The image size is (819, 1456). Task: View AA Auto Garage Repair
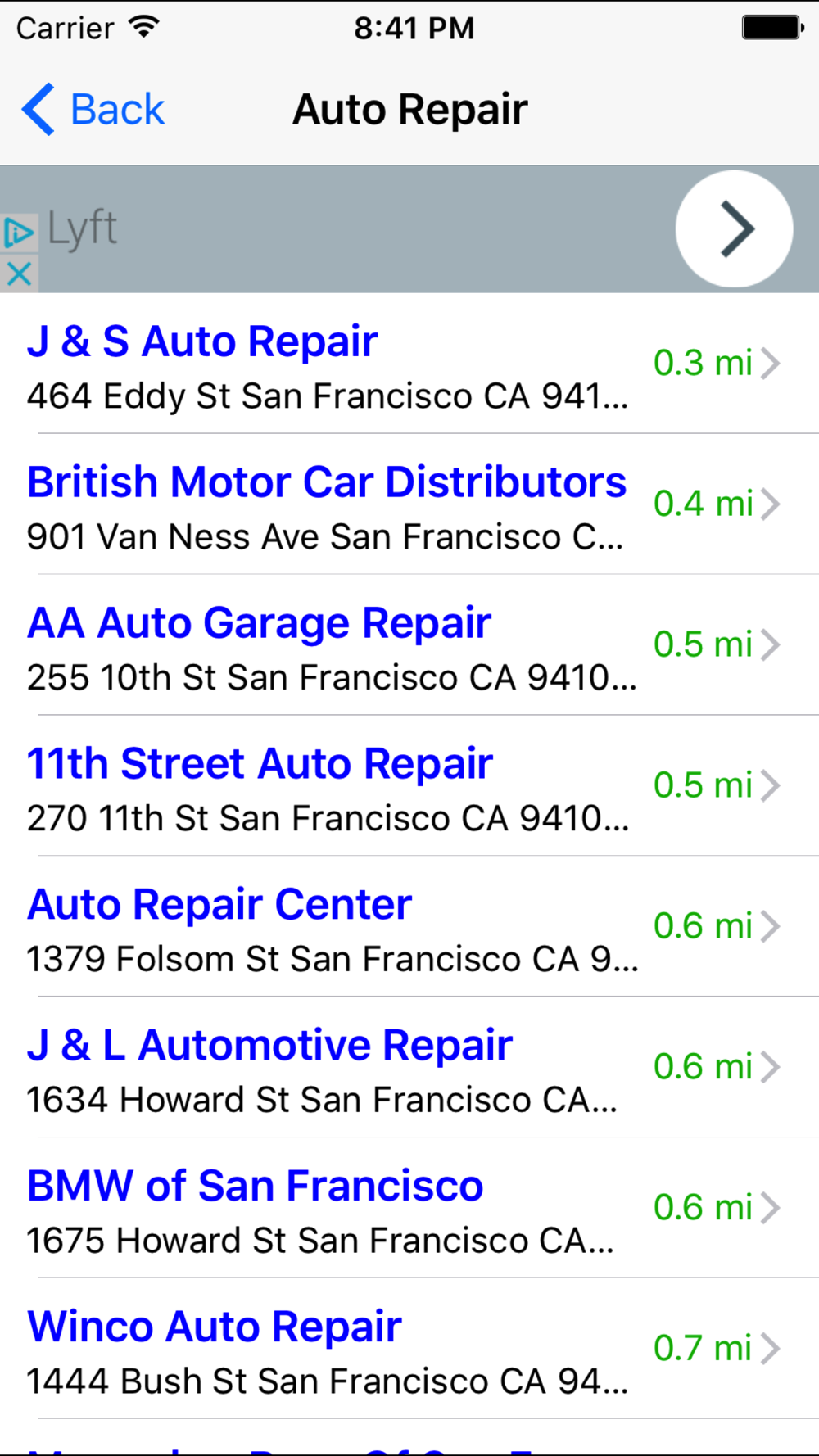tap(409, 645)
